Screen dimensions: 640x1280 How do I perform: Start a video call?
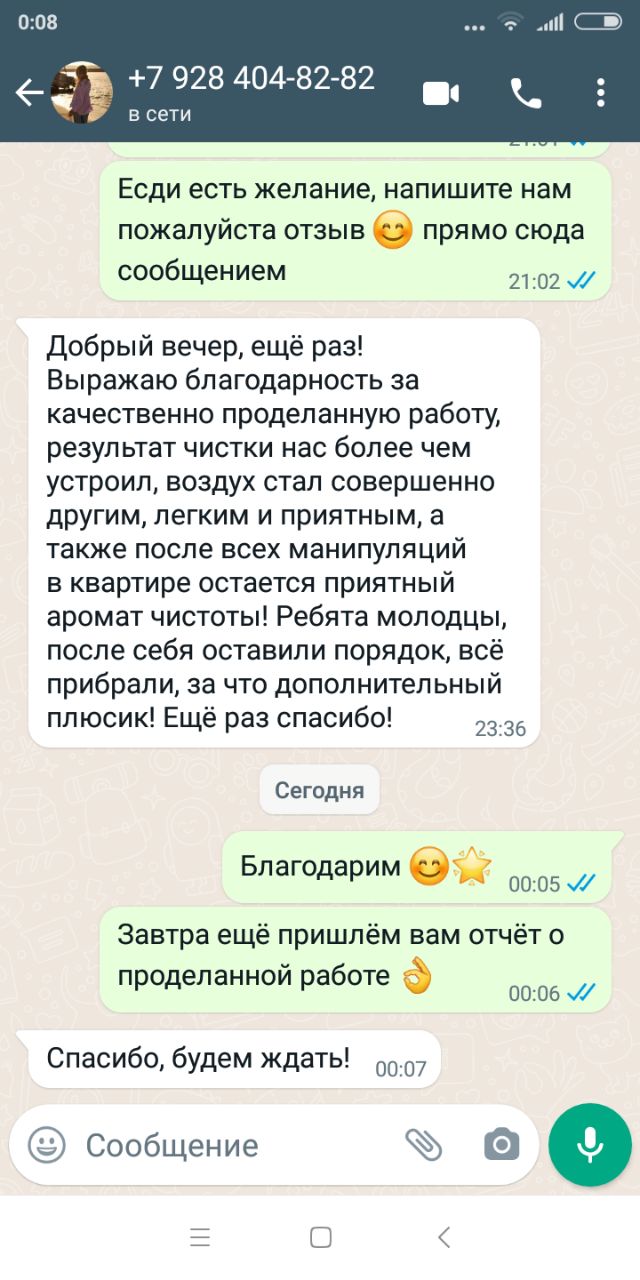(x=441, y=93)
